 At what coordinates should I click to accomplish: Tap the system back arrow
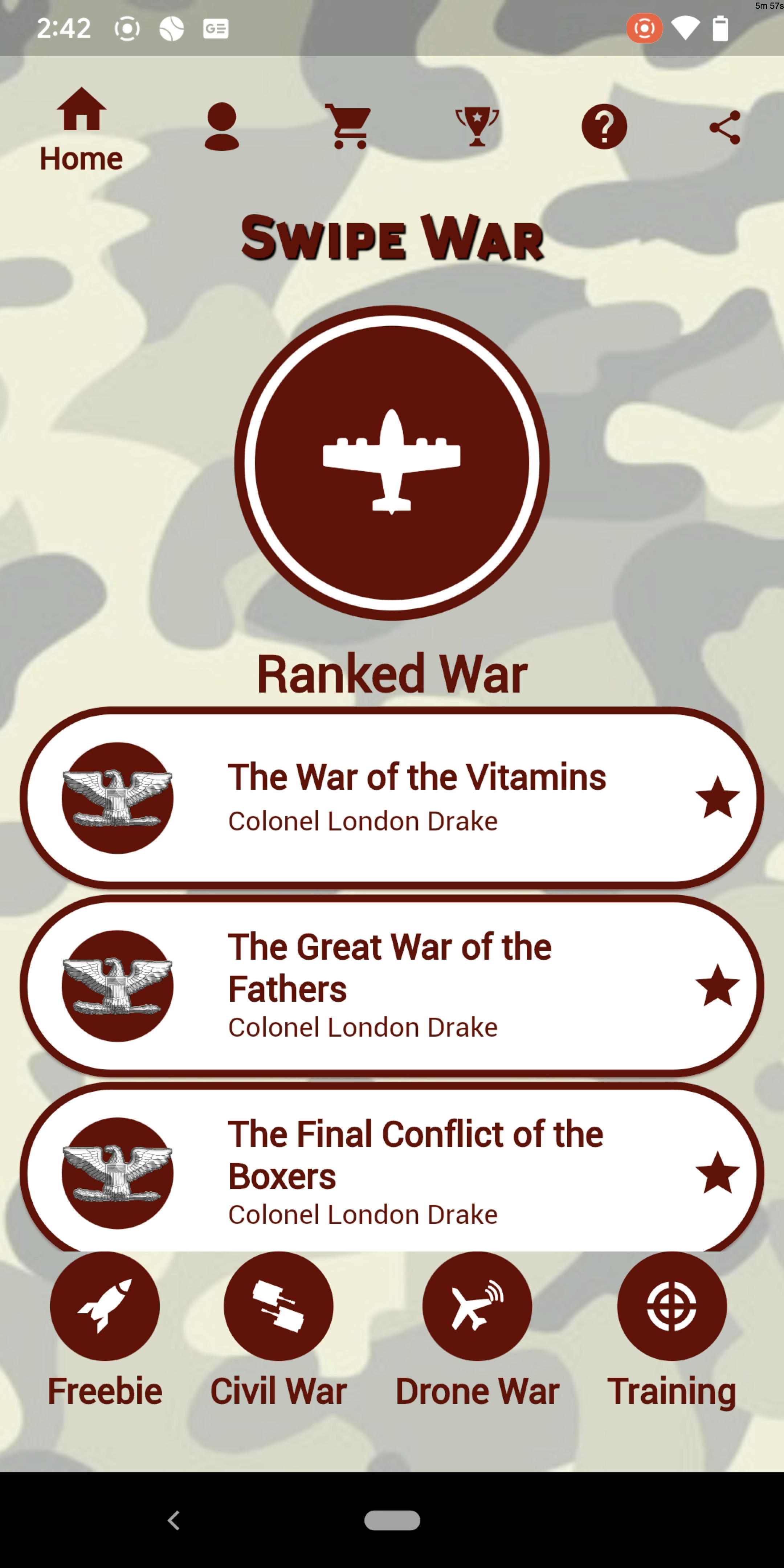(x=174, y=1520)
